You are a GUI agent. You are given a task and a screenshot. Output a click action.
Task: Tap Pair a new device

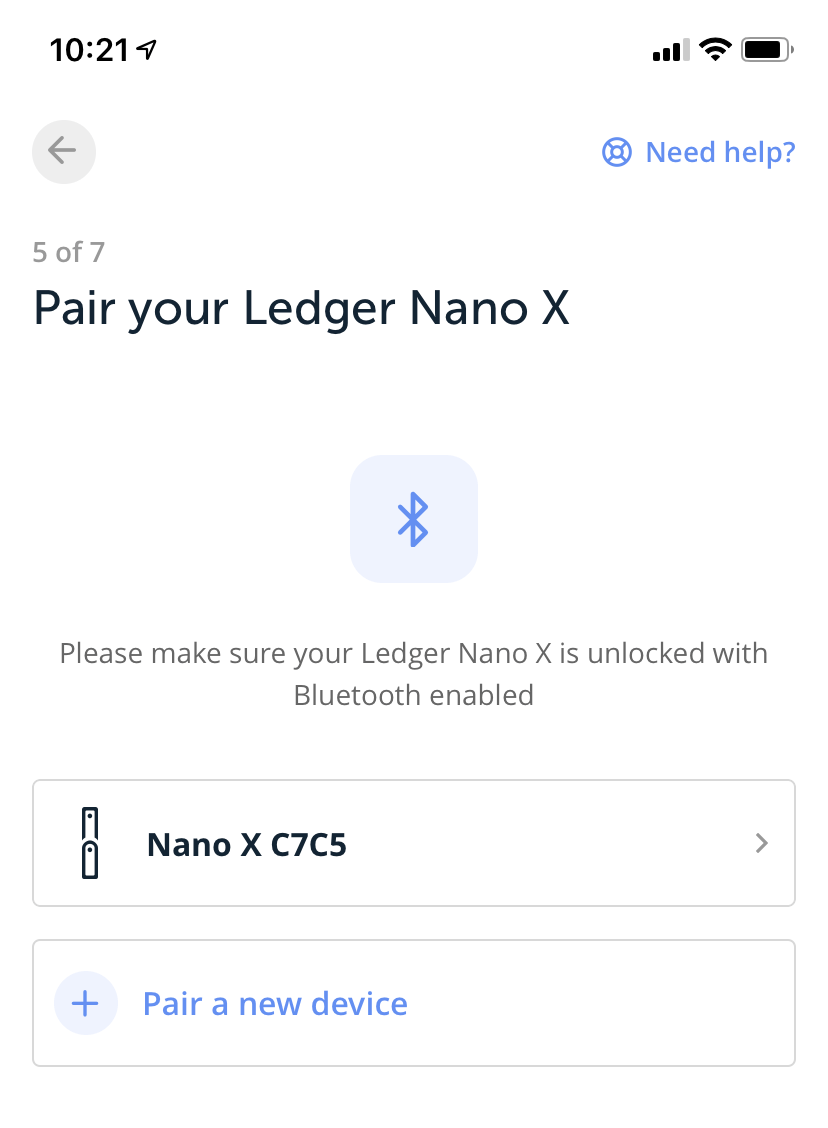pos(413,1003)
